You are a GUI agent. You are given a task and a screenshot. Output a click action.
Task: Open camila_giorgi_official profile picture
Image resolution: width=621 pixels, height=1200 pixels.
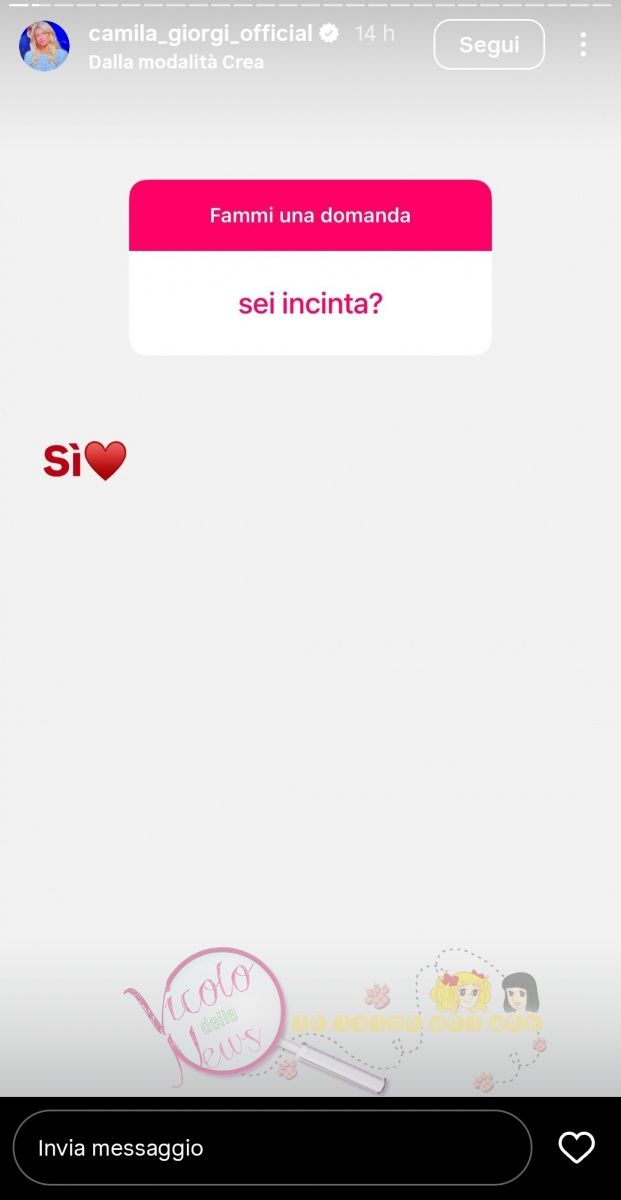[x=44, y=46]
